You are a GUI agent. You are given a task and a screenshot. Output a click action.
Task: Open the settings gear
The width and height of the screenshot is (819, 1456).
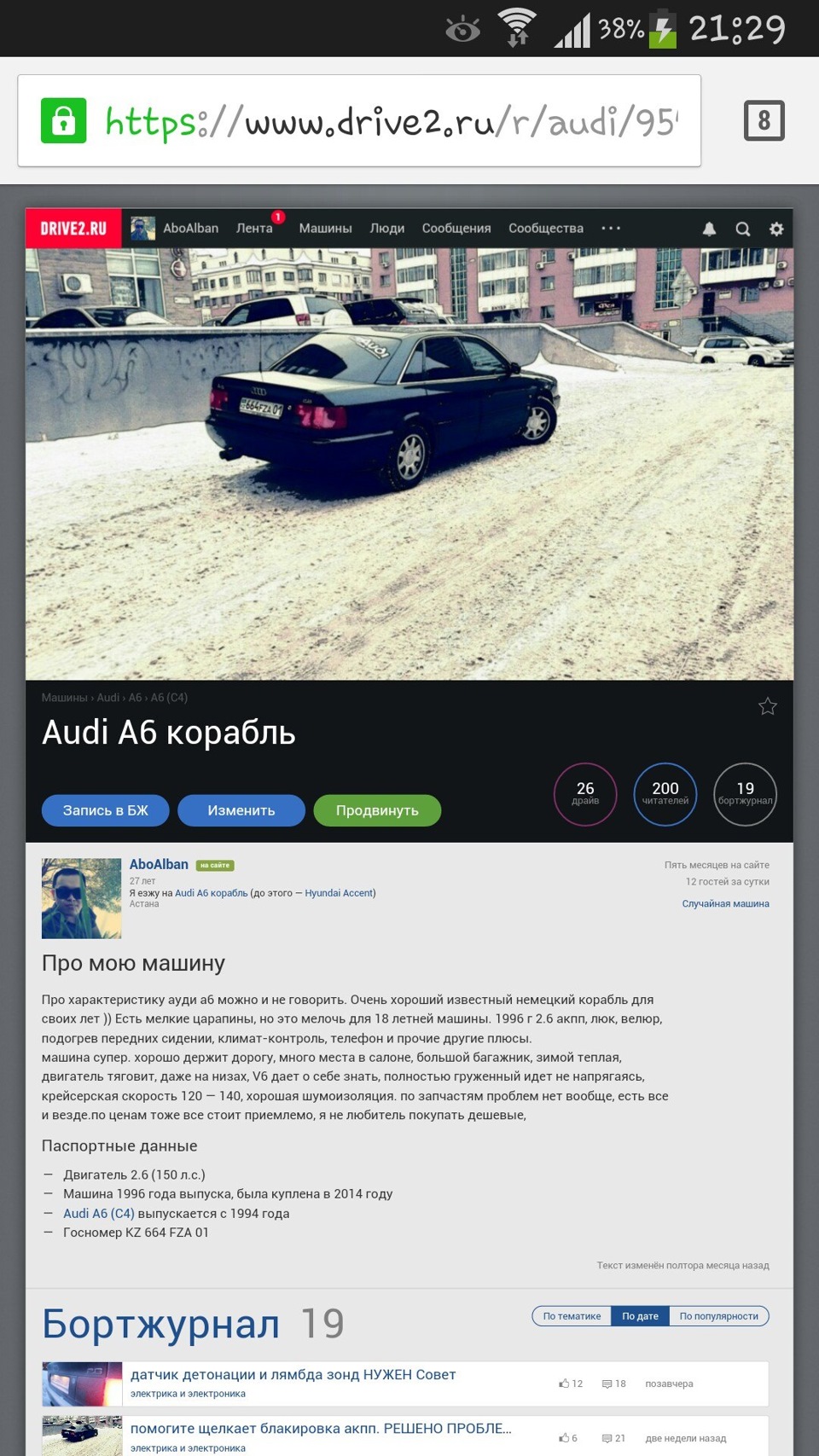(x=776, y=229)
